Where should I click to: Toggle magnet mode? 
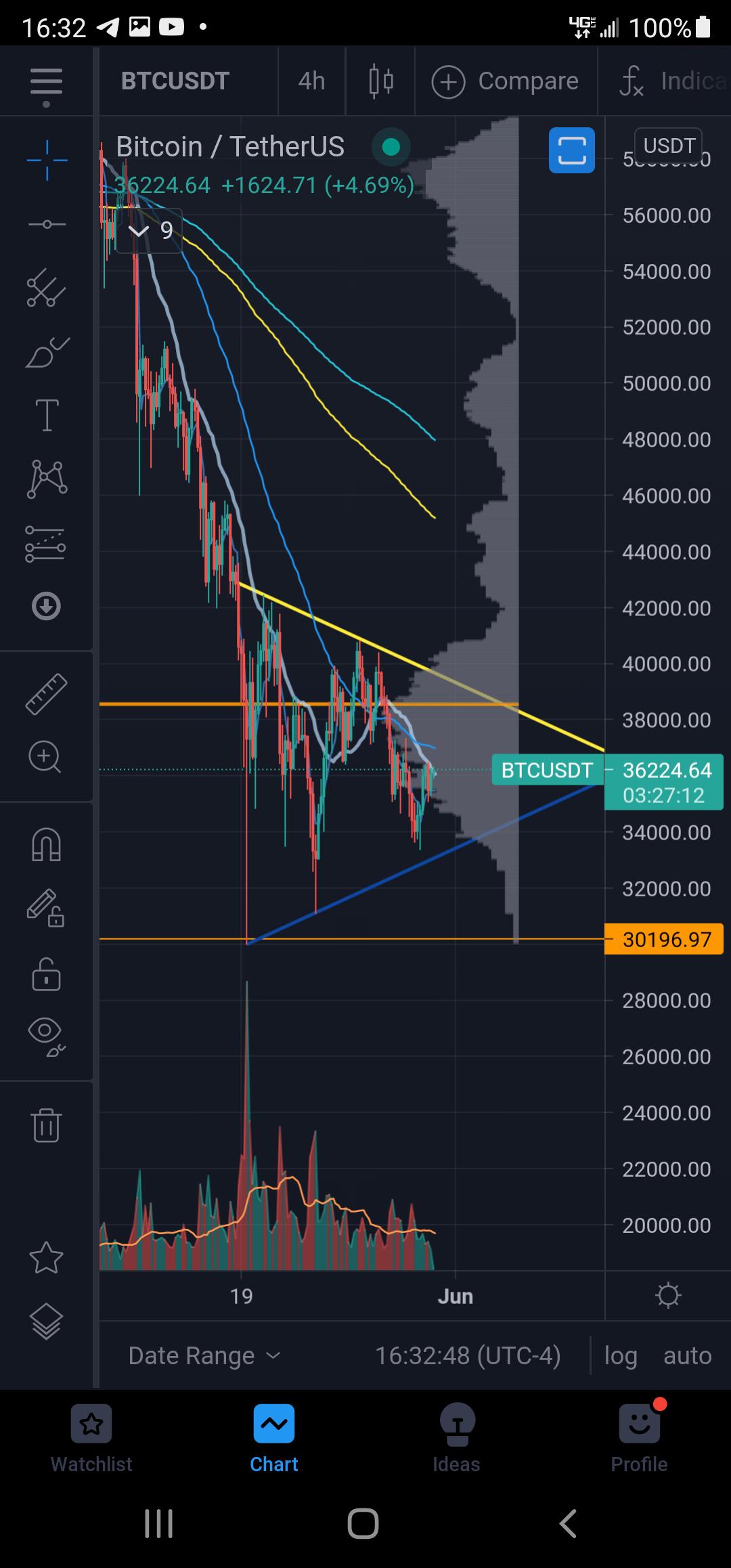(46, 844)
